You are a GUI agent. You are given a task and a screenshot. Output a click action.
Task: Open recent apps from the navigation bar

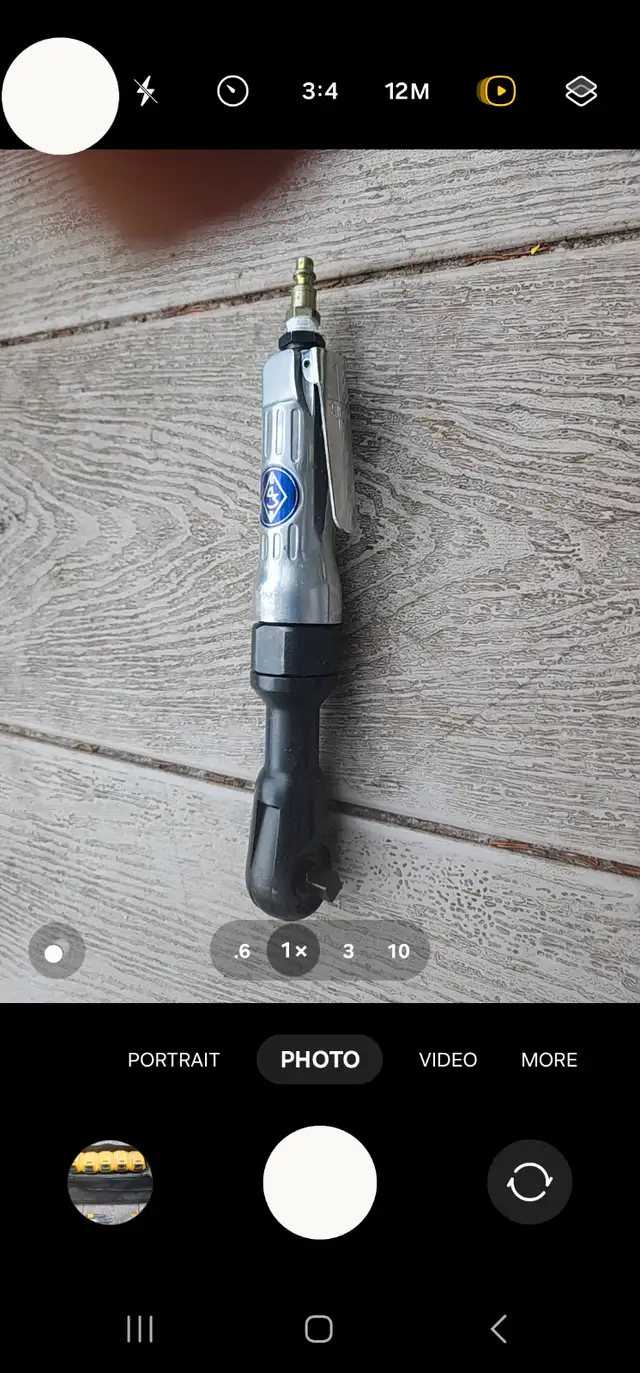(140, 1329)
